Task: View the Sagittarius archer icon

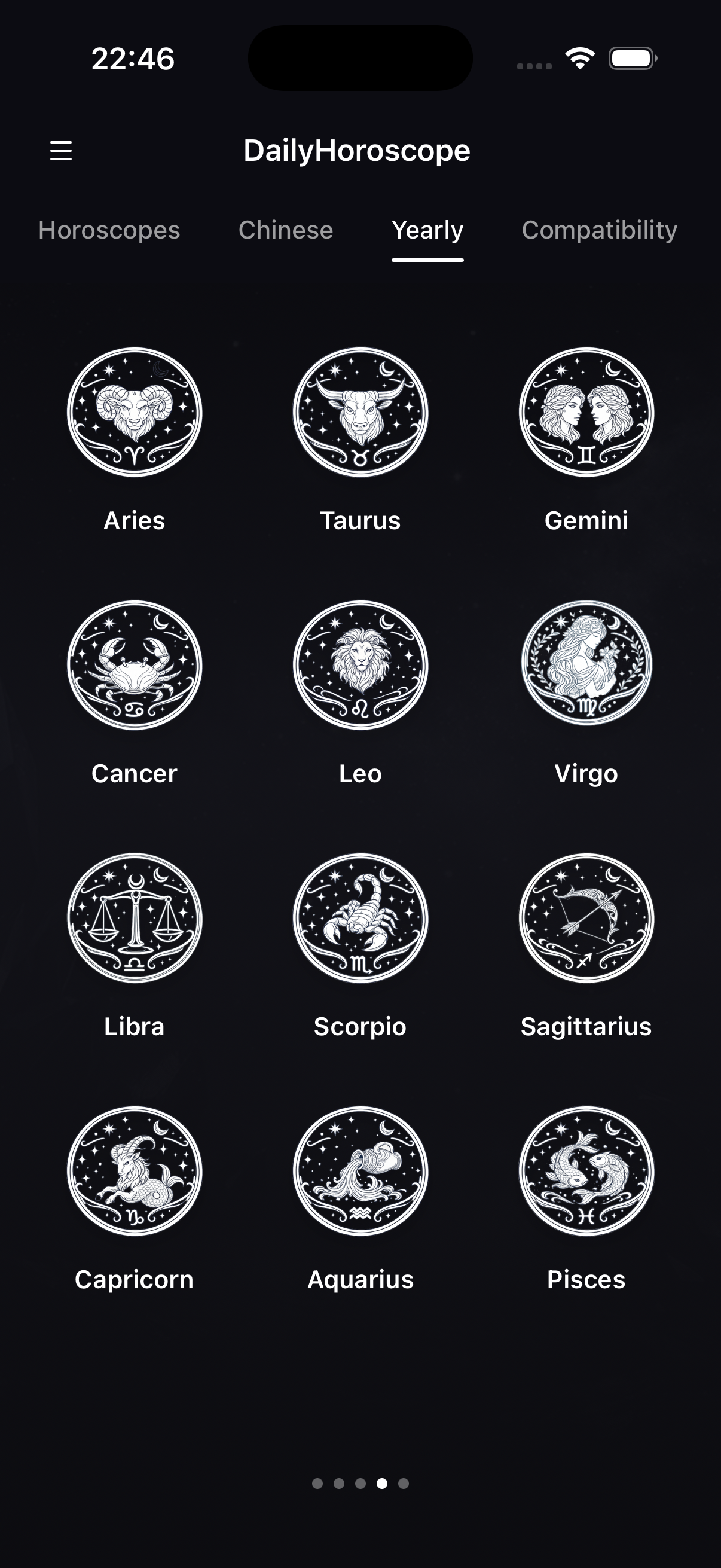Action: coord(586,919)
